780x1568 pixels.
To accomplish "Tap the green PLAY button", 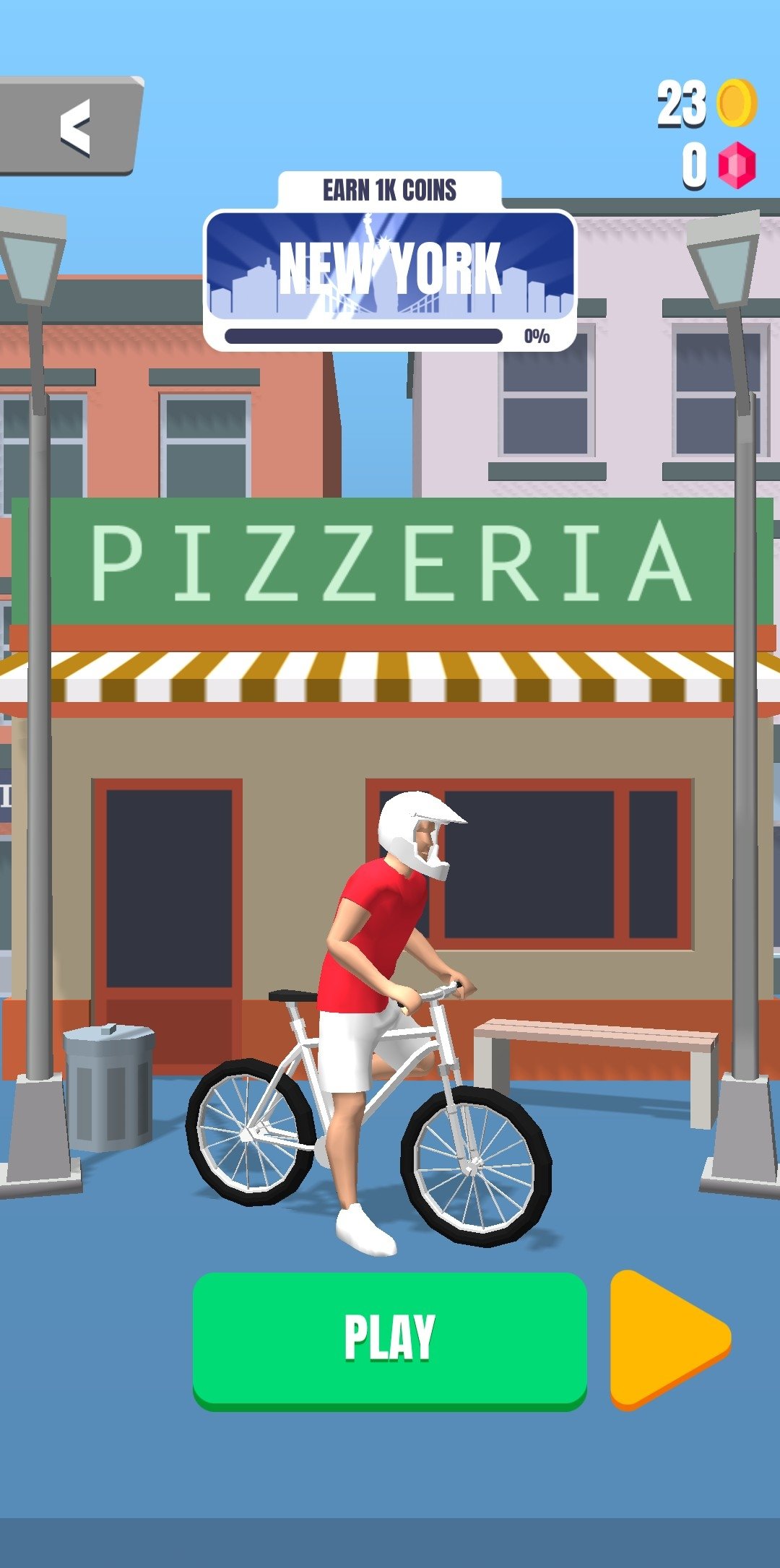I will click(389, 1340).
